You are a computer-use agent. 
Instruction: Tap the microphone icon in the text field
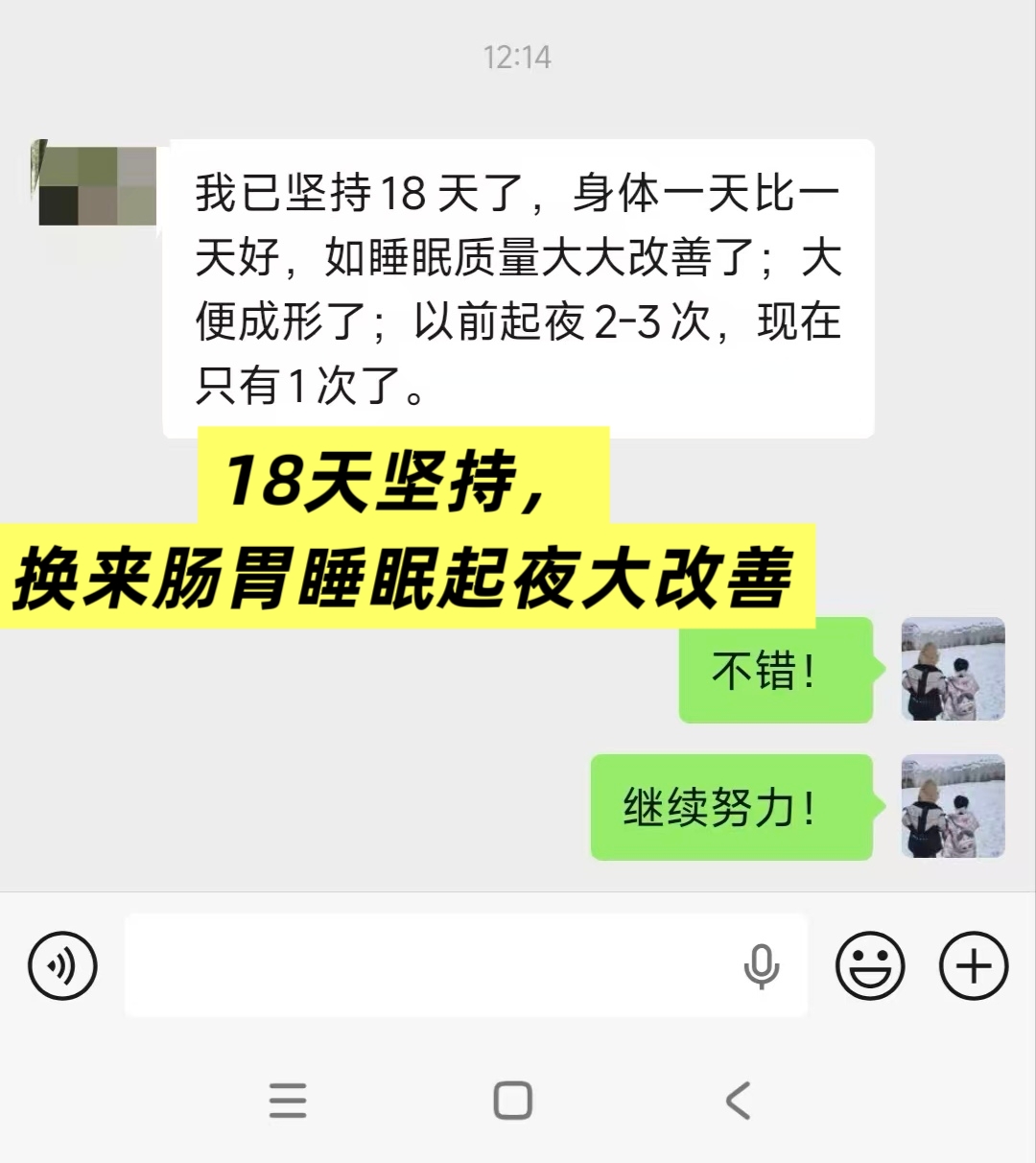(762, 965)
